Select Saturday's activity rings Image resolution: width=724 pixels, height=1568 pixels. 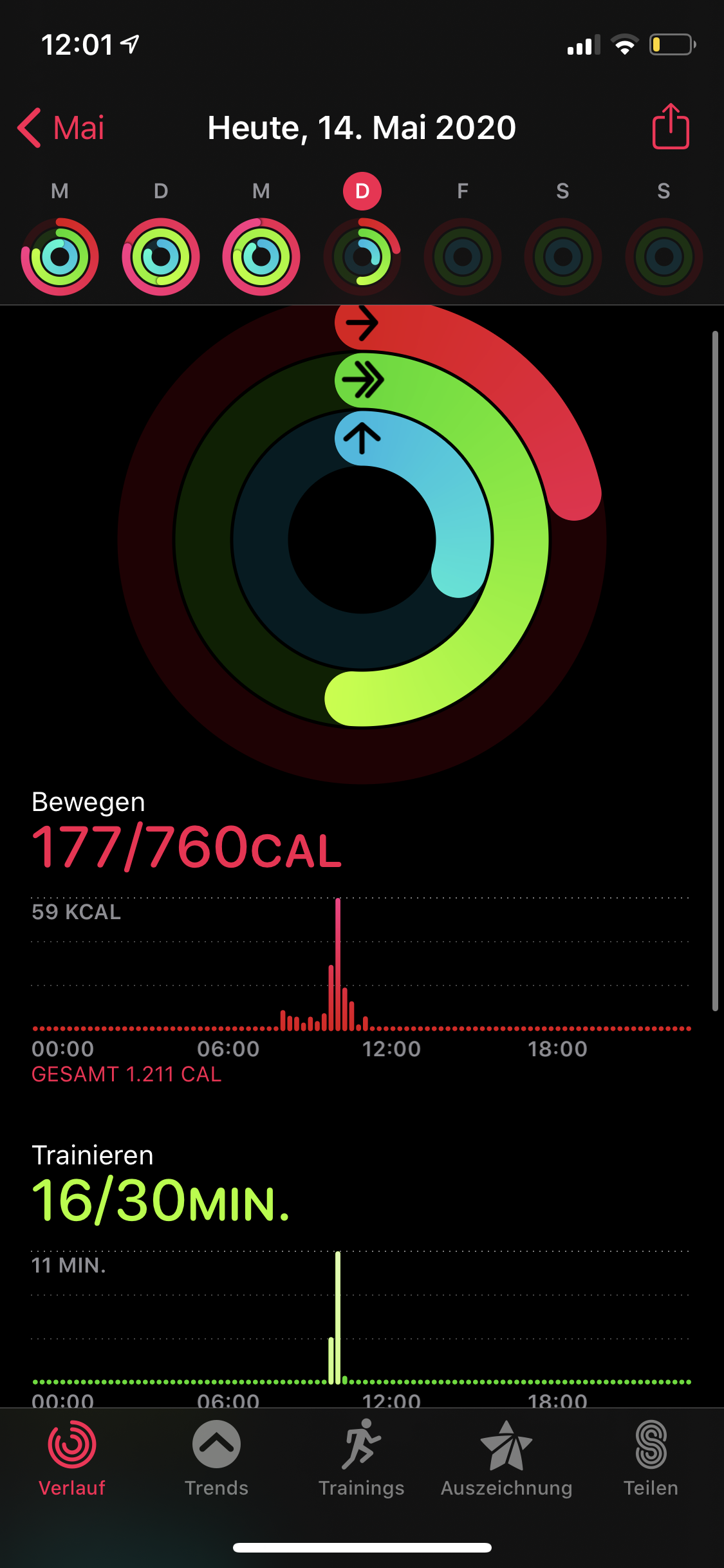[563, 256]
